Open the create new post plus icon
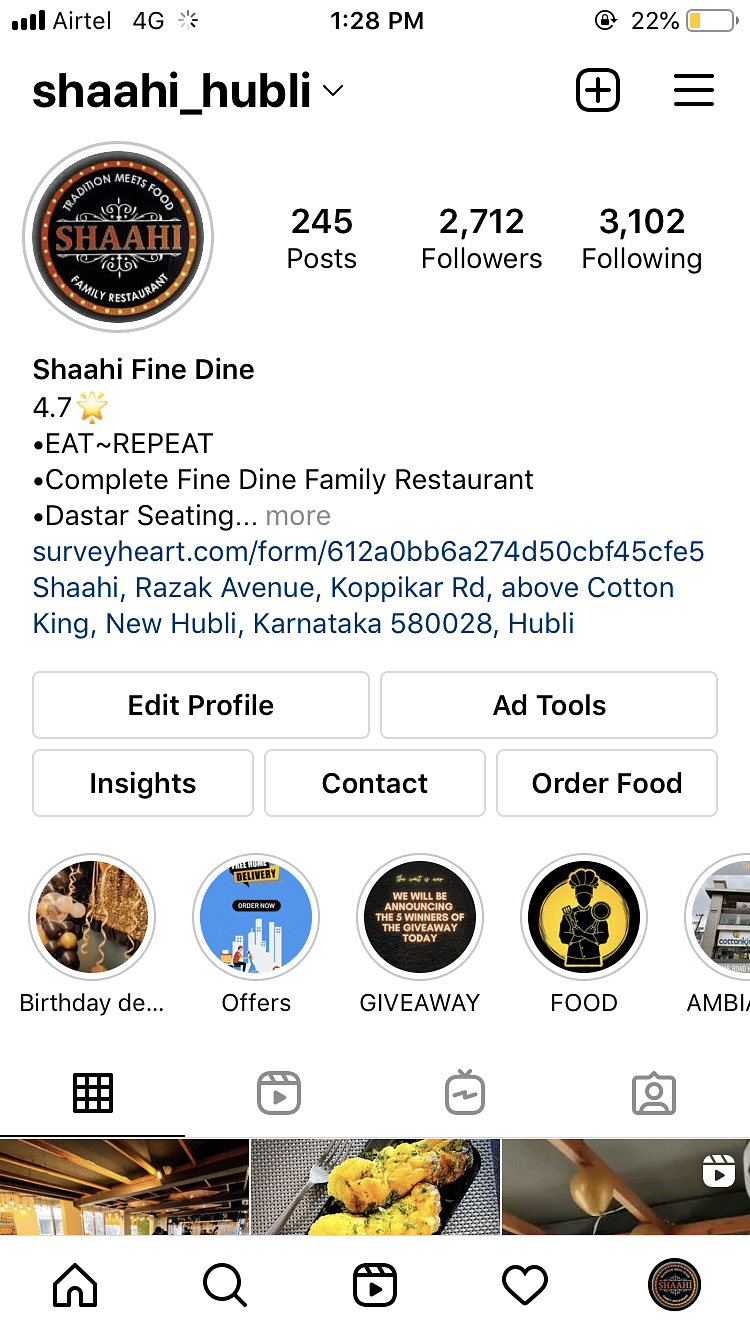The image size is (750, 1334). [x=598, y=91]
